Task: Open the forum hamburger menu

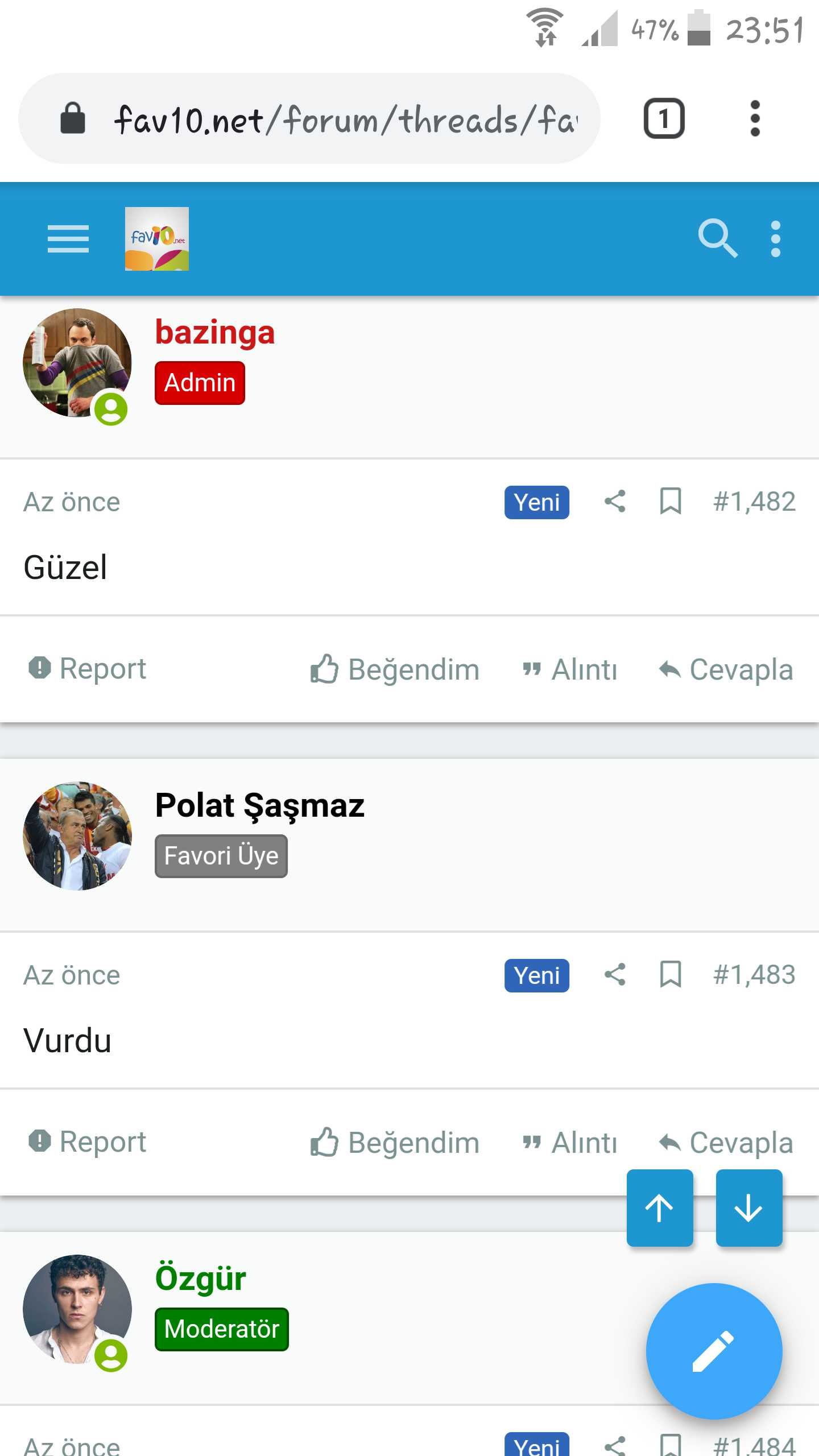Action: (68, 238)
